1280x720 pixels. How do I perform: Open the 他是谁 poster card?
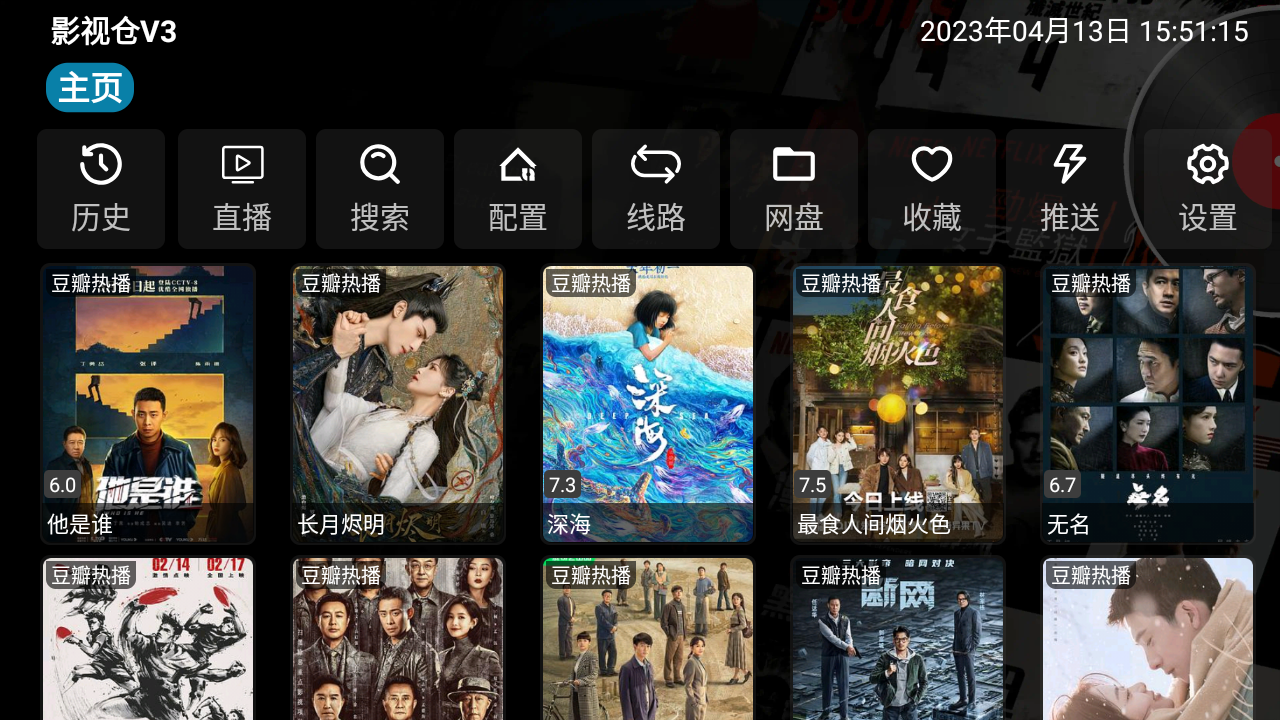pos(148,404)
